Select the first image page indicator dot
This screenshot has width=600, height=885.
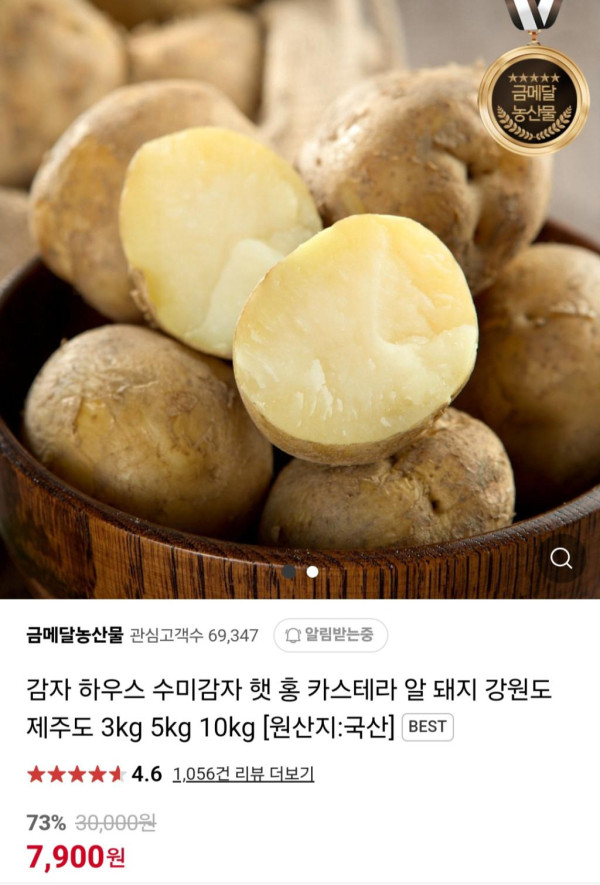click(288, 572)
